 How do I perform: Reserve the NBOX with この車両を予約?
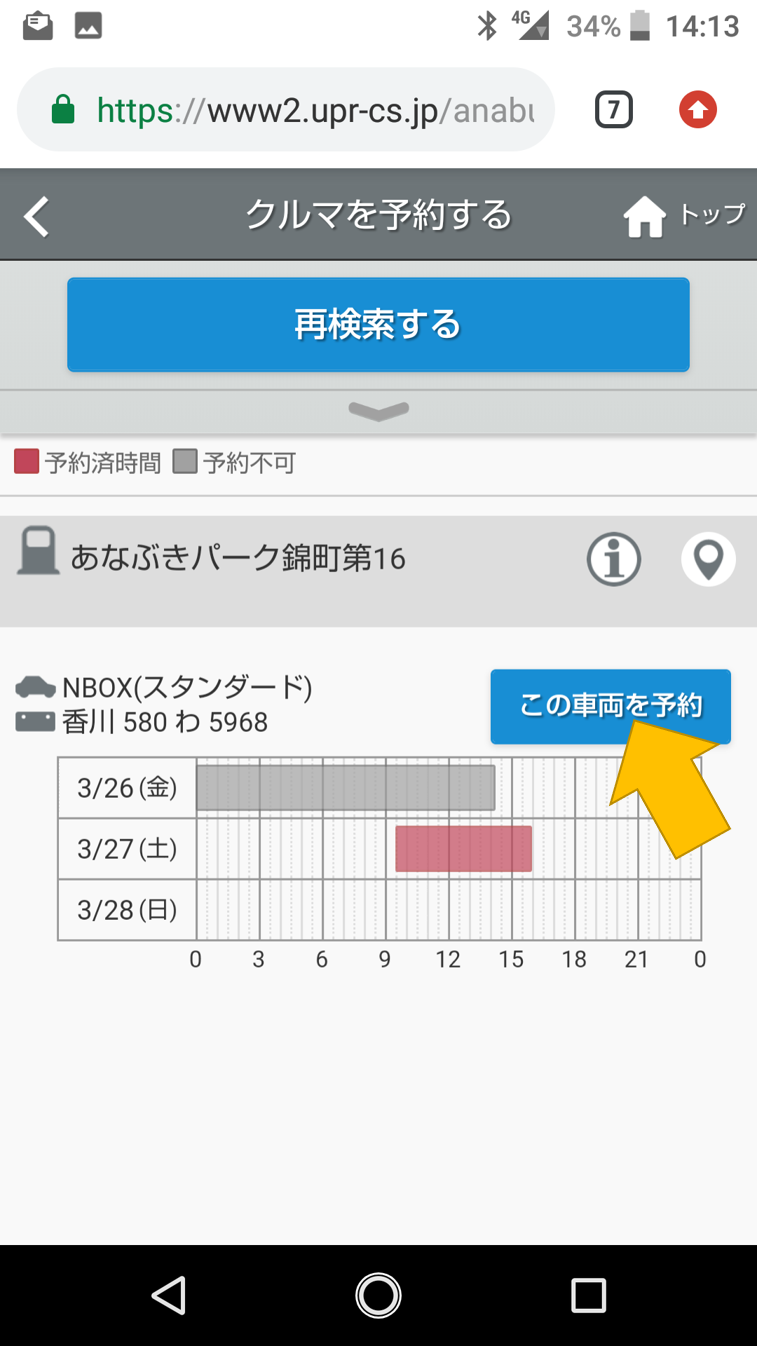click(610, 706)
